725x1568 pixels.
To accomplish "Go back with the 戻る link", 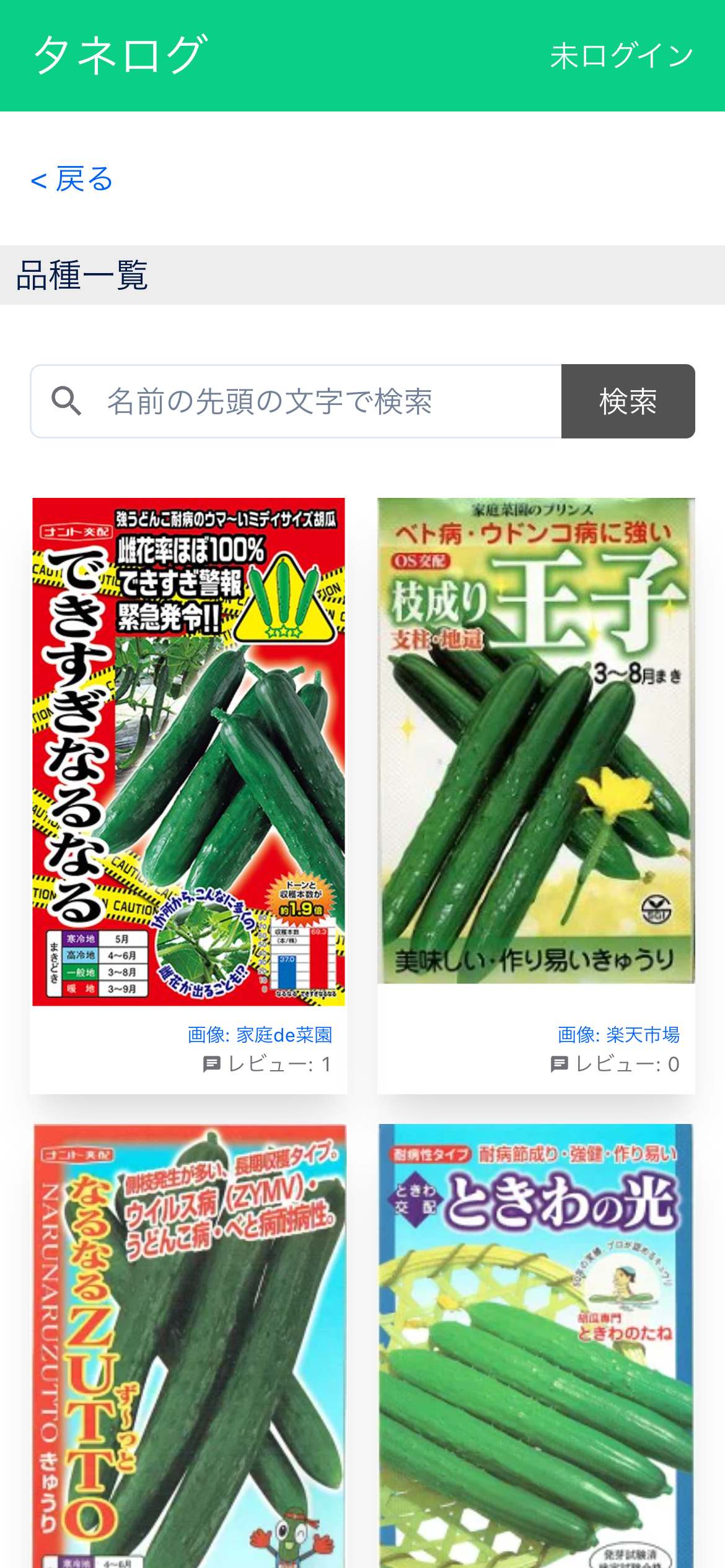I will point(72,180).
